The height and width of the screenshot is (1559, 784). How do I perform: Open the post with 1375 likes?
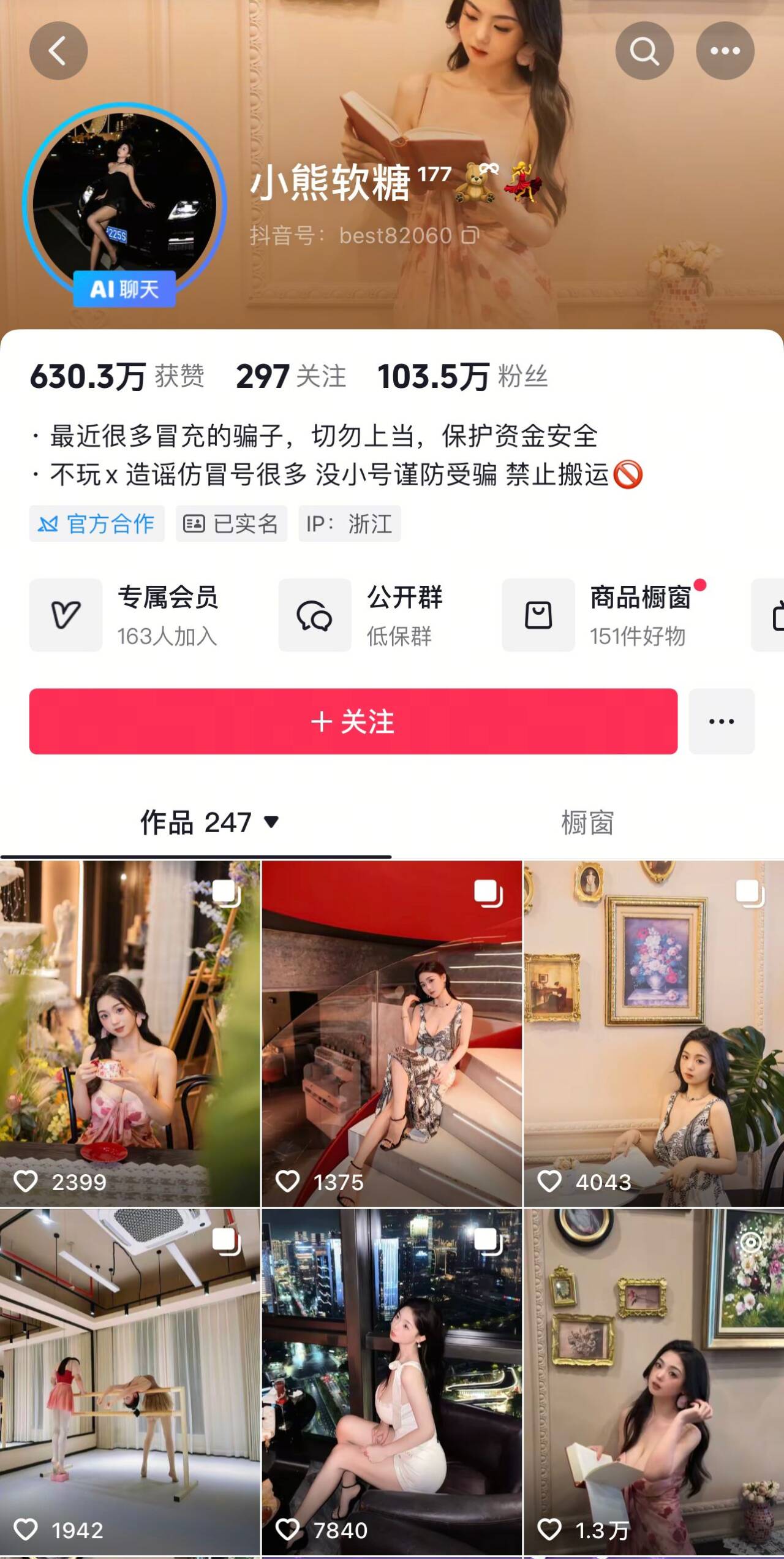coord(392,1034)
